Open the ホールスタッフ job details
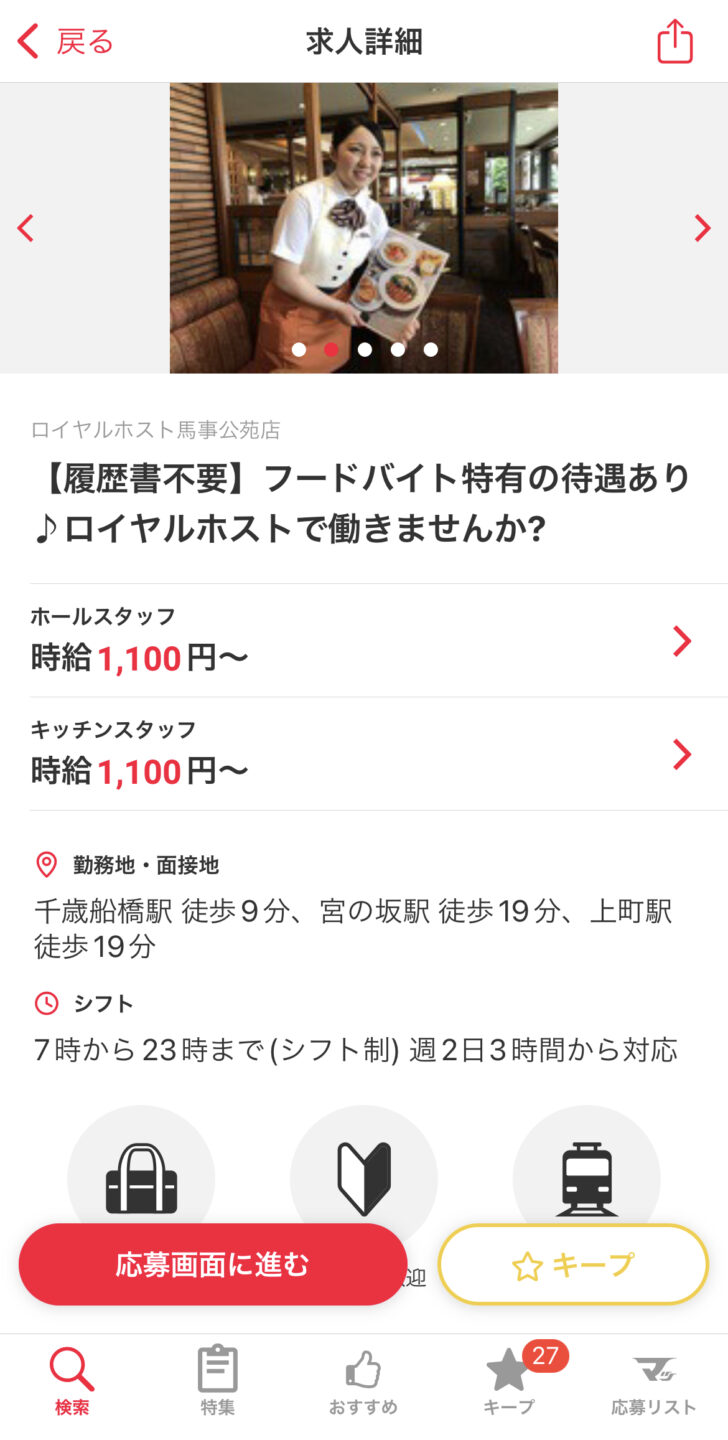The width and height of the screenshot is (728, 1440). [364, 640]
